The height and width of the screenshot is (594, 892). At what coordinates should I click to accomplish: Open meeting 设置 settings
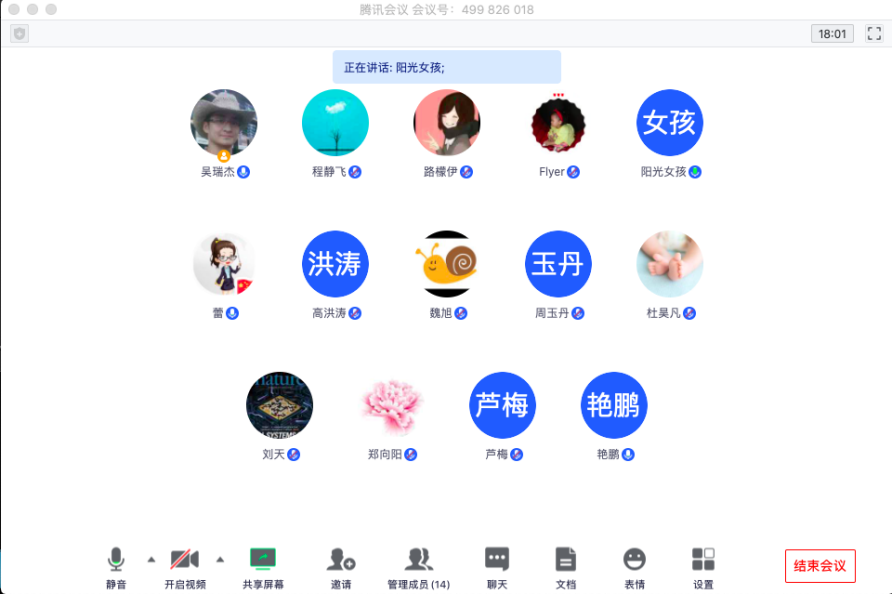[x=703, y=566]
